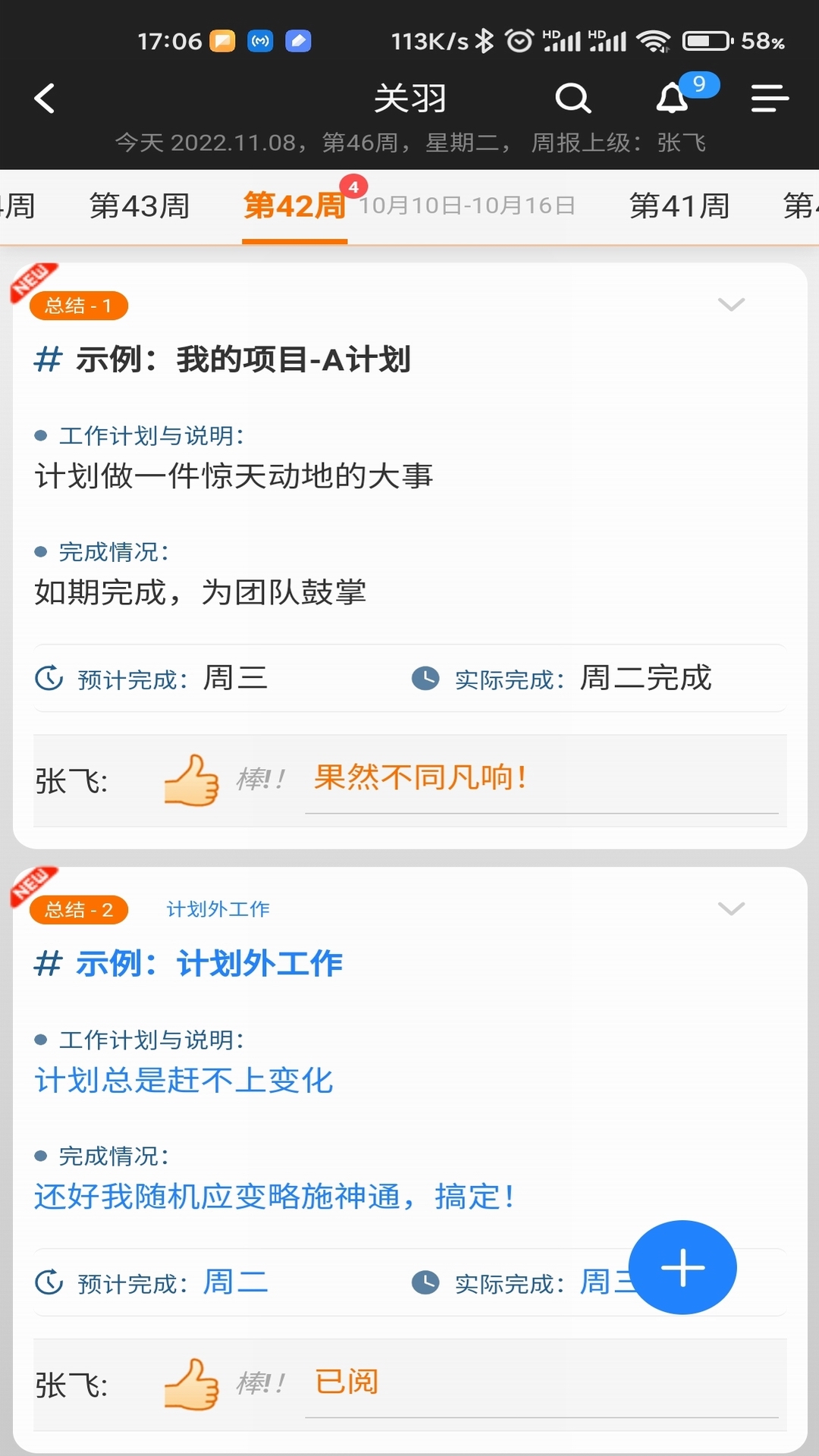
Task: Switch to the 第43周 tab
Action: click(x=138, y=205)
